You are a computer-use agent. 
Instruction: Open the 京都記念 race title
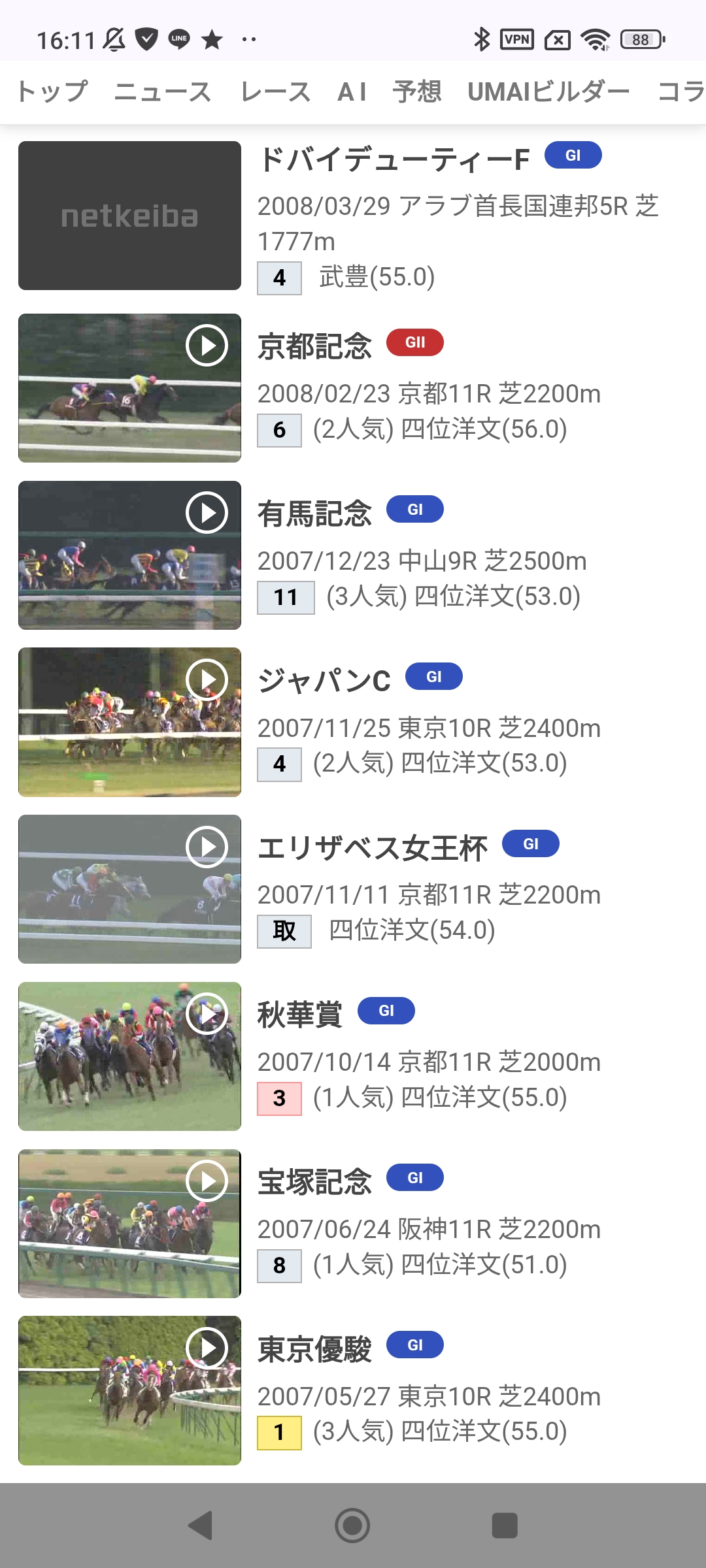(x=314, y=346)
